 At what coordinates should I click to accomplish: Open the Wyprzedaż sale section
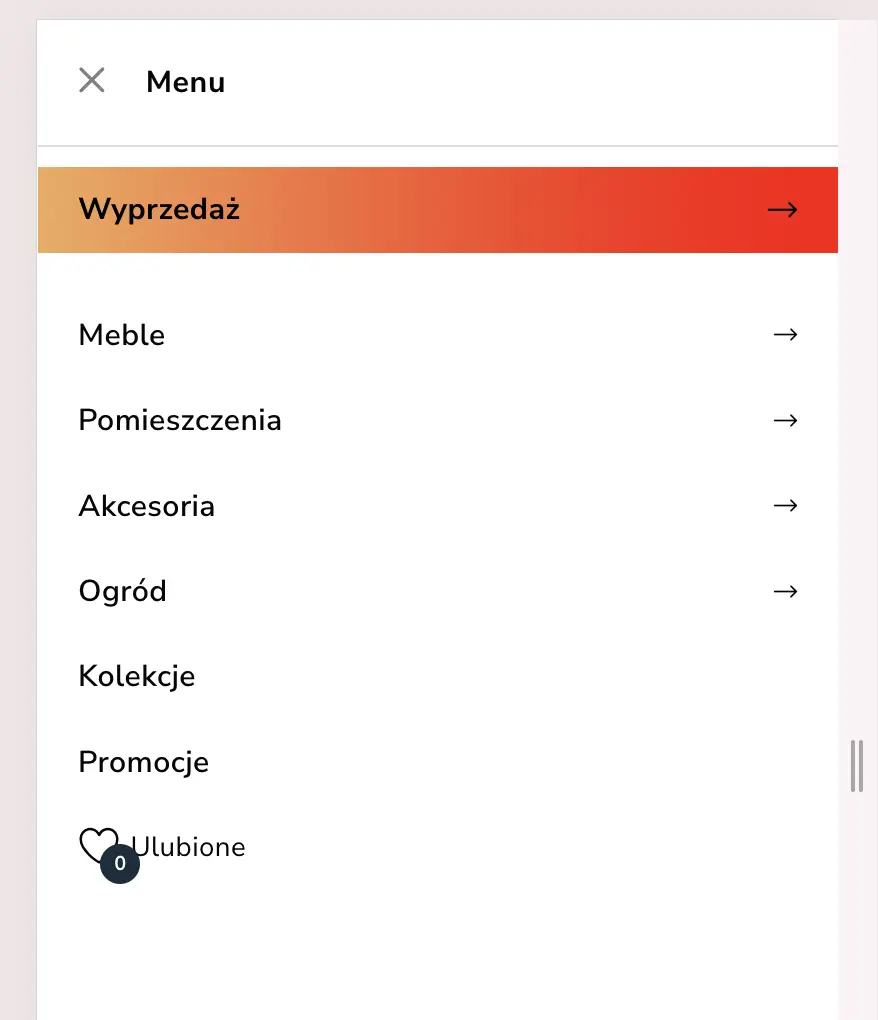[x=159, y=209]
